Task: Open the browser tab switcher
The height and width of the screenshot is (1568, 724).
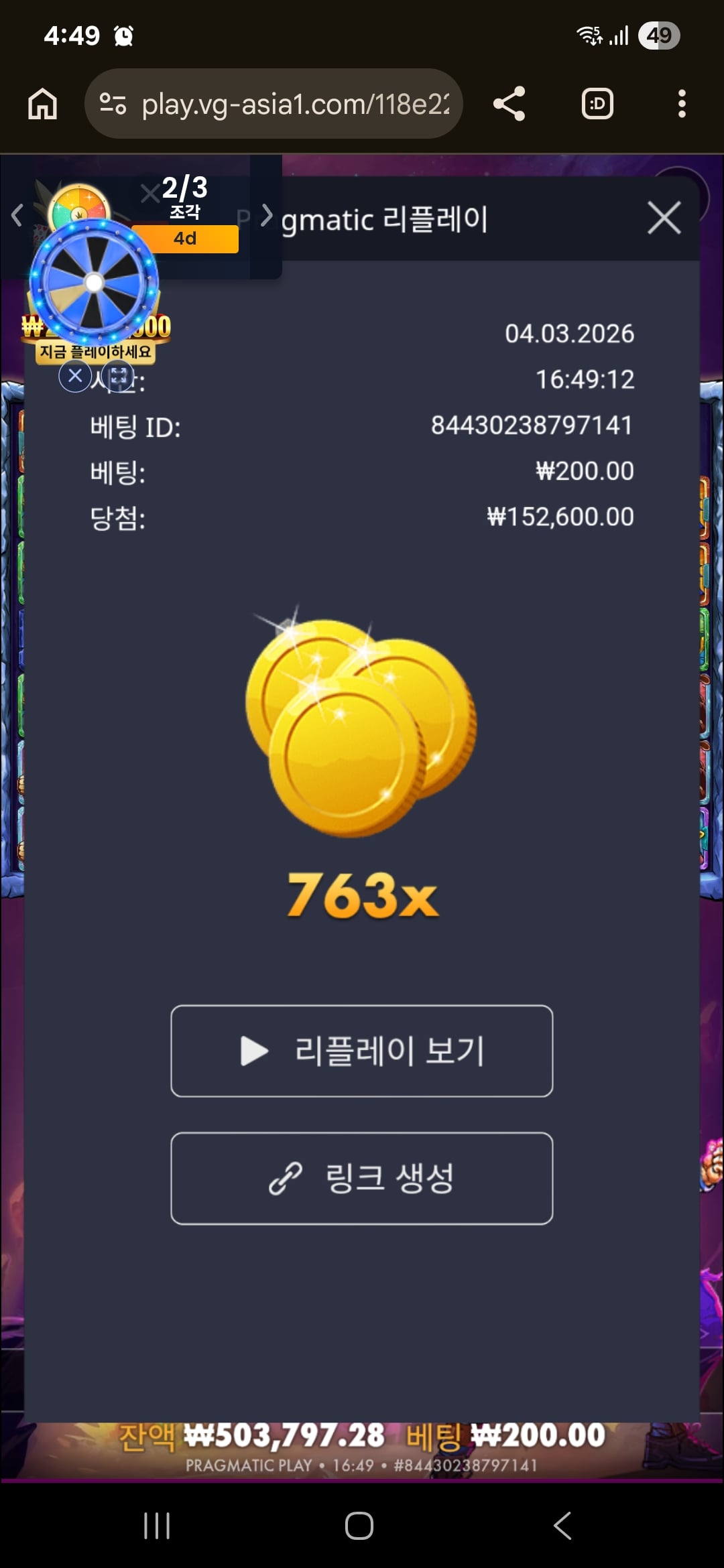Action: 597,104
